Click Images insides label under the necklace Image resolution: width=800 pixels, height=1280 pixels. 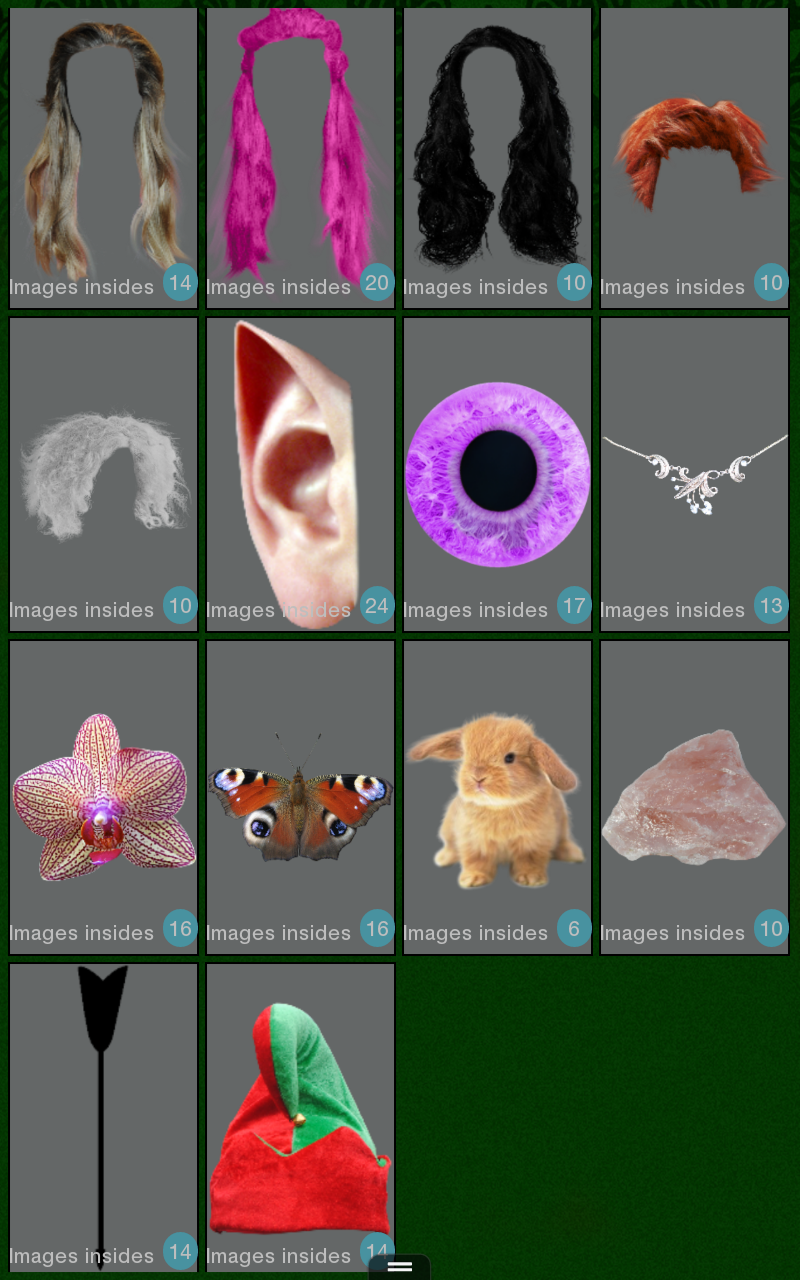[x=672, y=610]
